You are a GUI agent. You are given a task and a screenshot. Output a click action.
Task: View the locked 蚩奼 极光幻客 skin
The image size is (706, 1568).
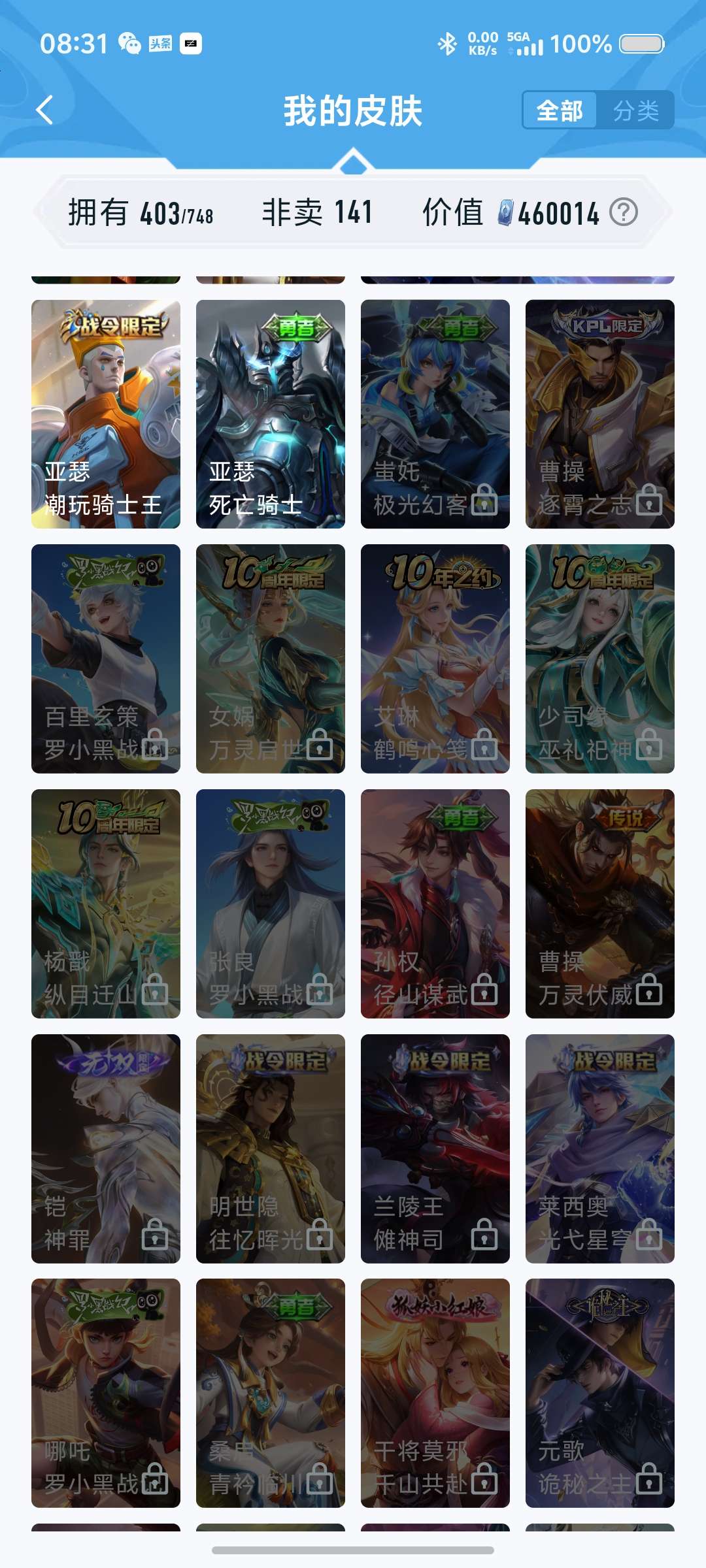(x=435, y=414)
